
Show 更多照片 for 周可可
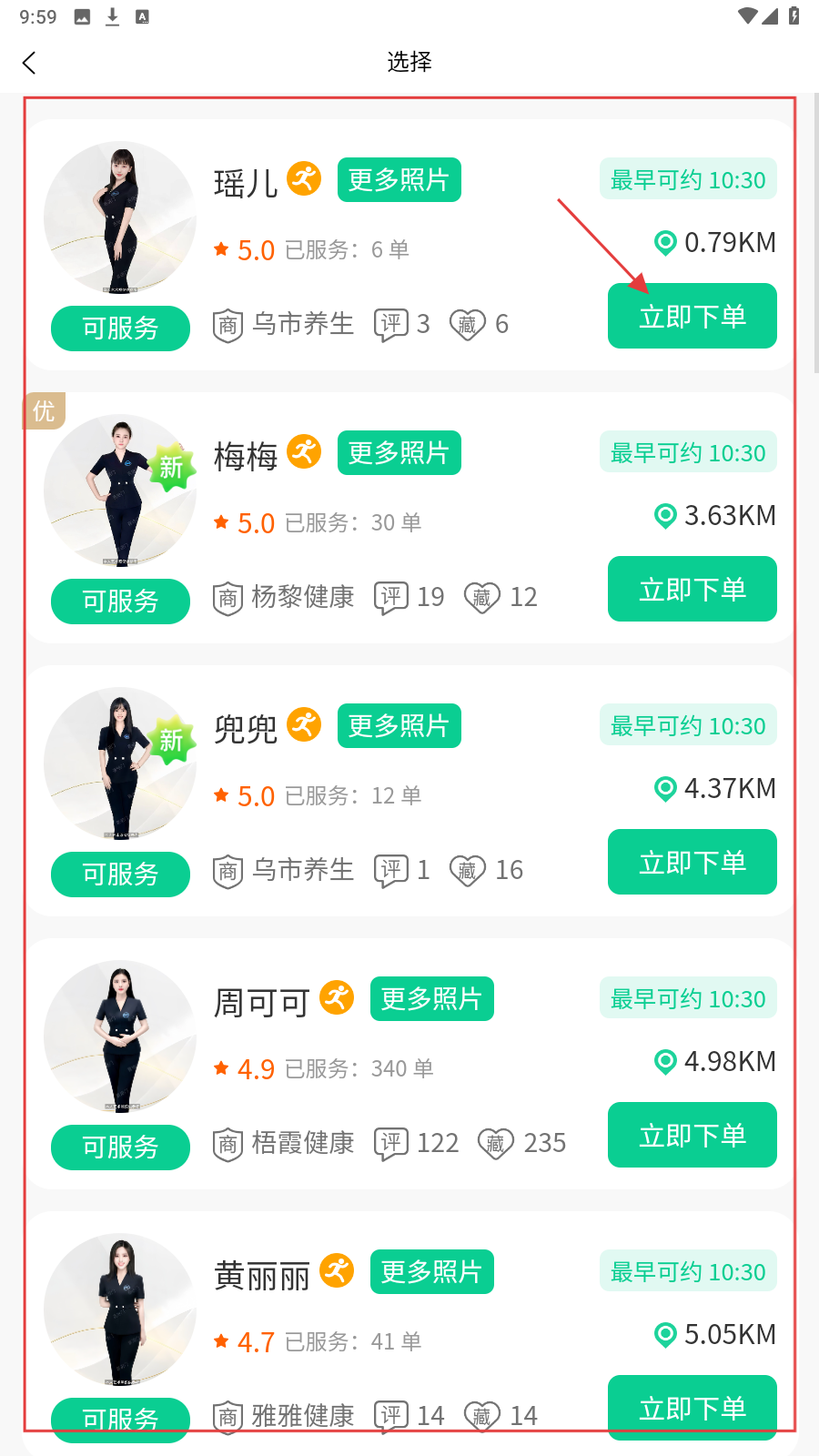[431, 998]
